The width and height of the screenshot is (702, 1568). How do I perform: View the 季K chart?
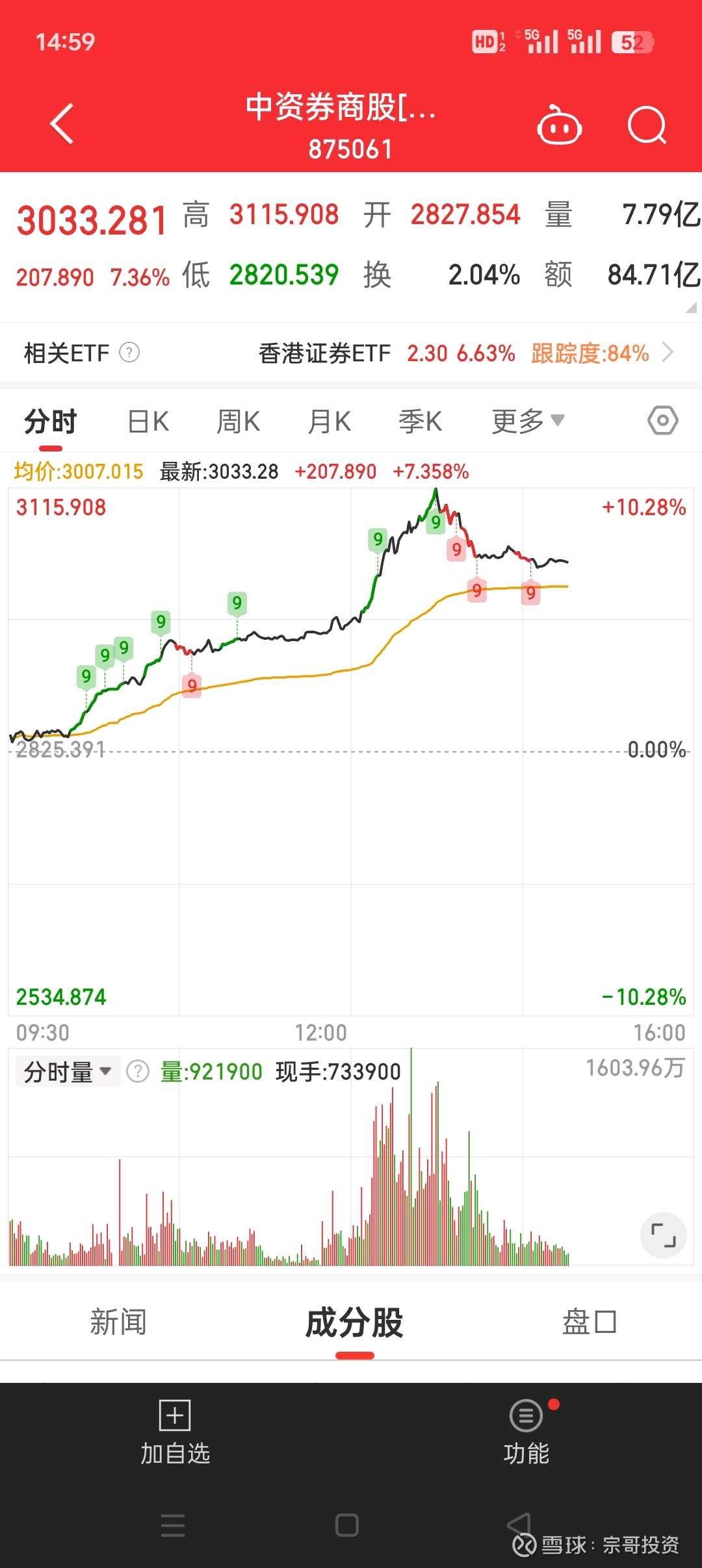click(420, 422)
